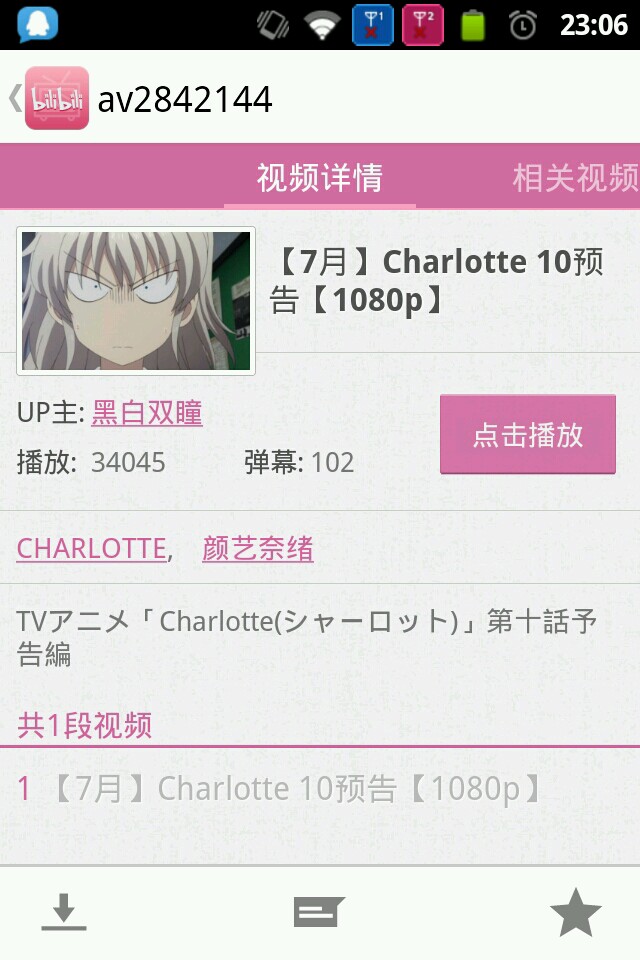Open the 颜艺奈绪 tag
The height and width of the screenshot is (960, 640).
(257, 548)
